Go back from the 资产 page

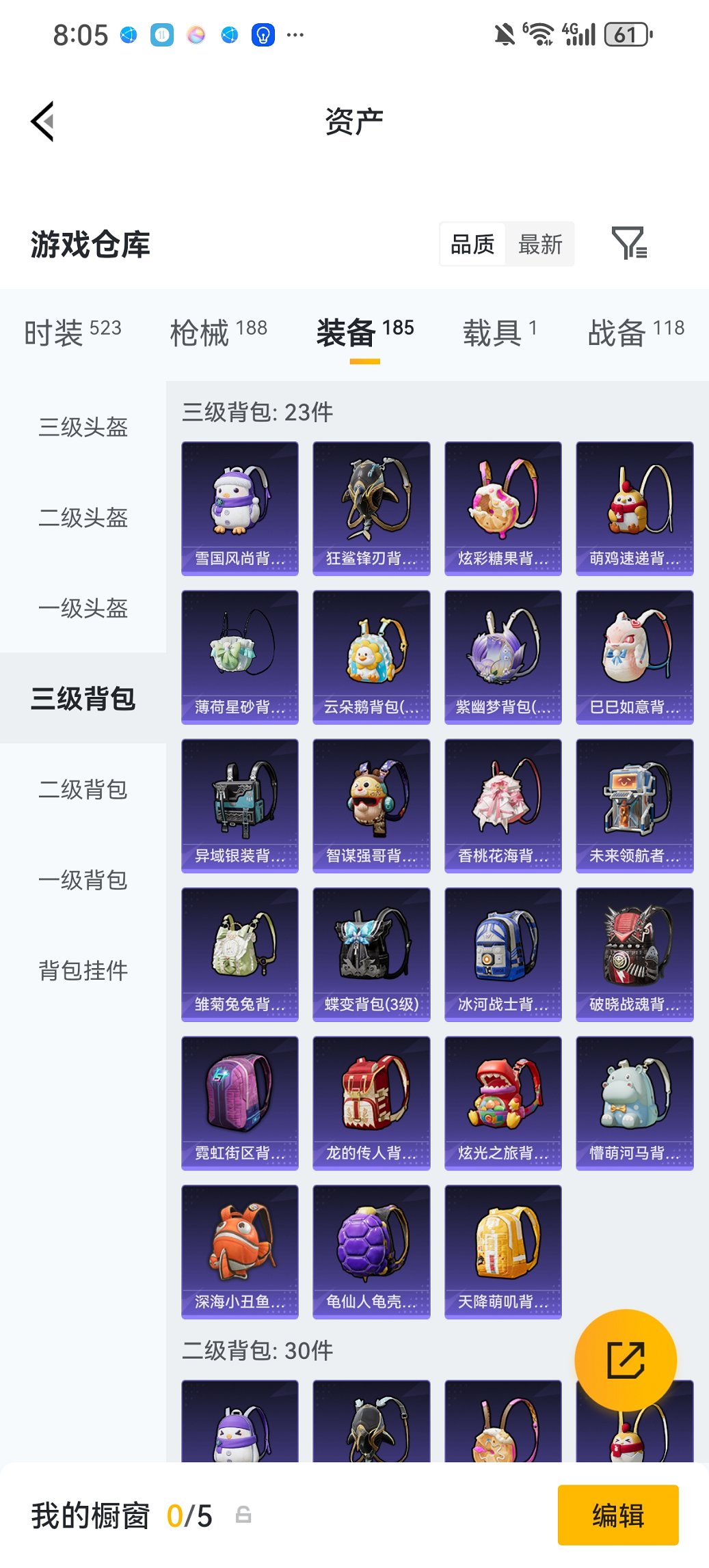[x=42, y=122]
